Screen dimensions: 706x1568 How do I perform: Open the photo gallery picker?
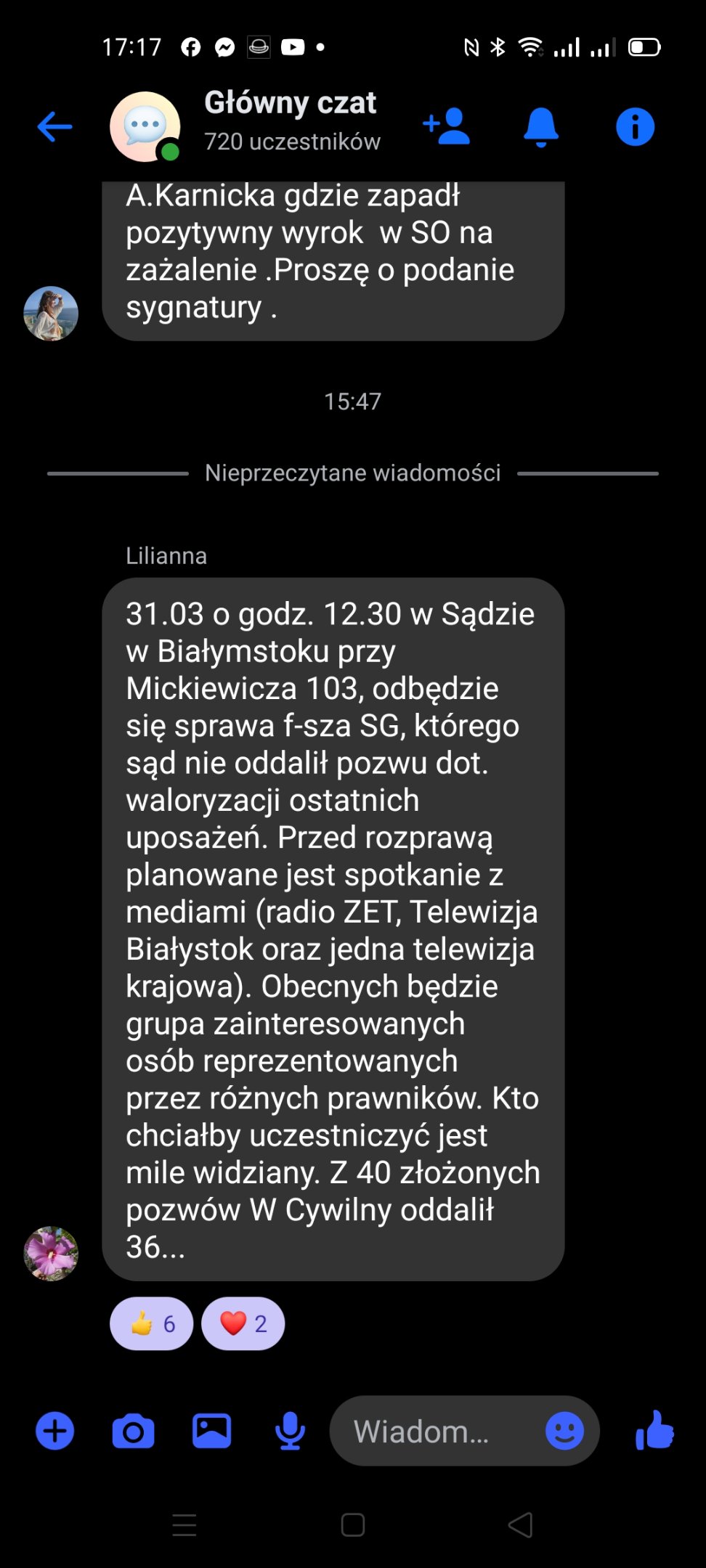211,1432
